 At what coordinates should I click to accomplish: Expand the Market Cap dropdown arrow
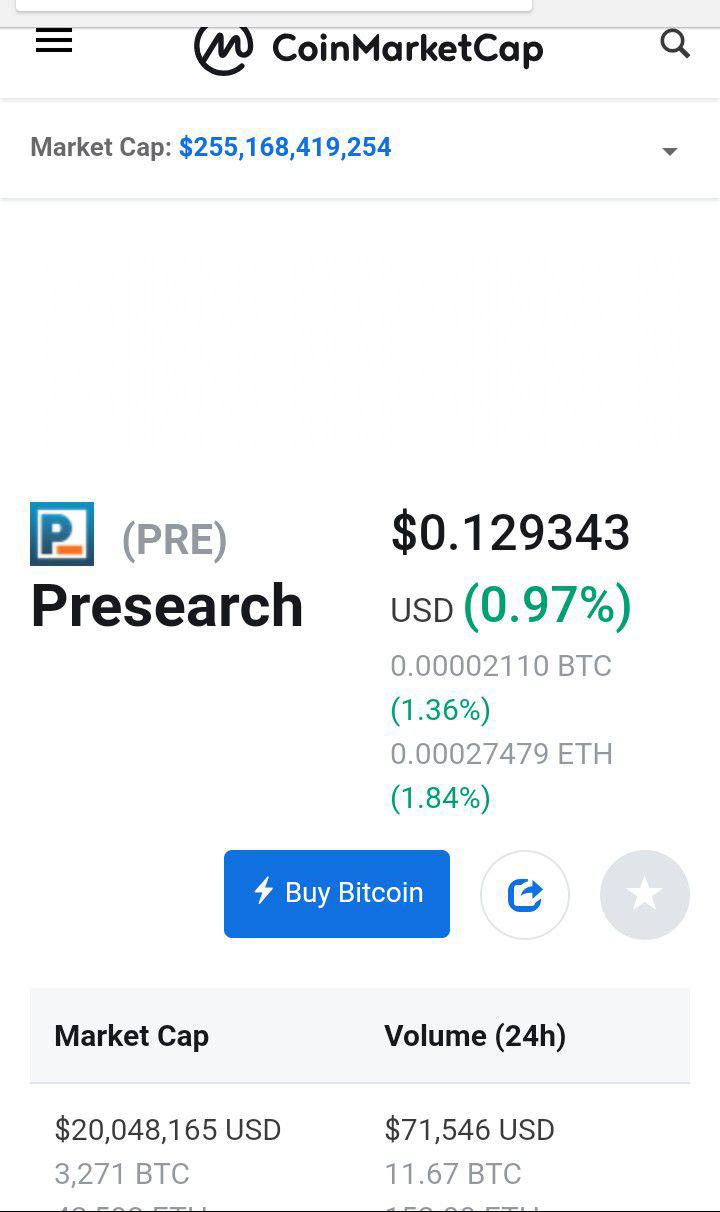670,151
